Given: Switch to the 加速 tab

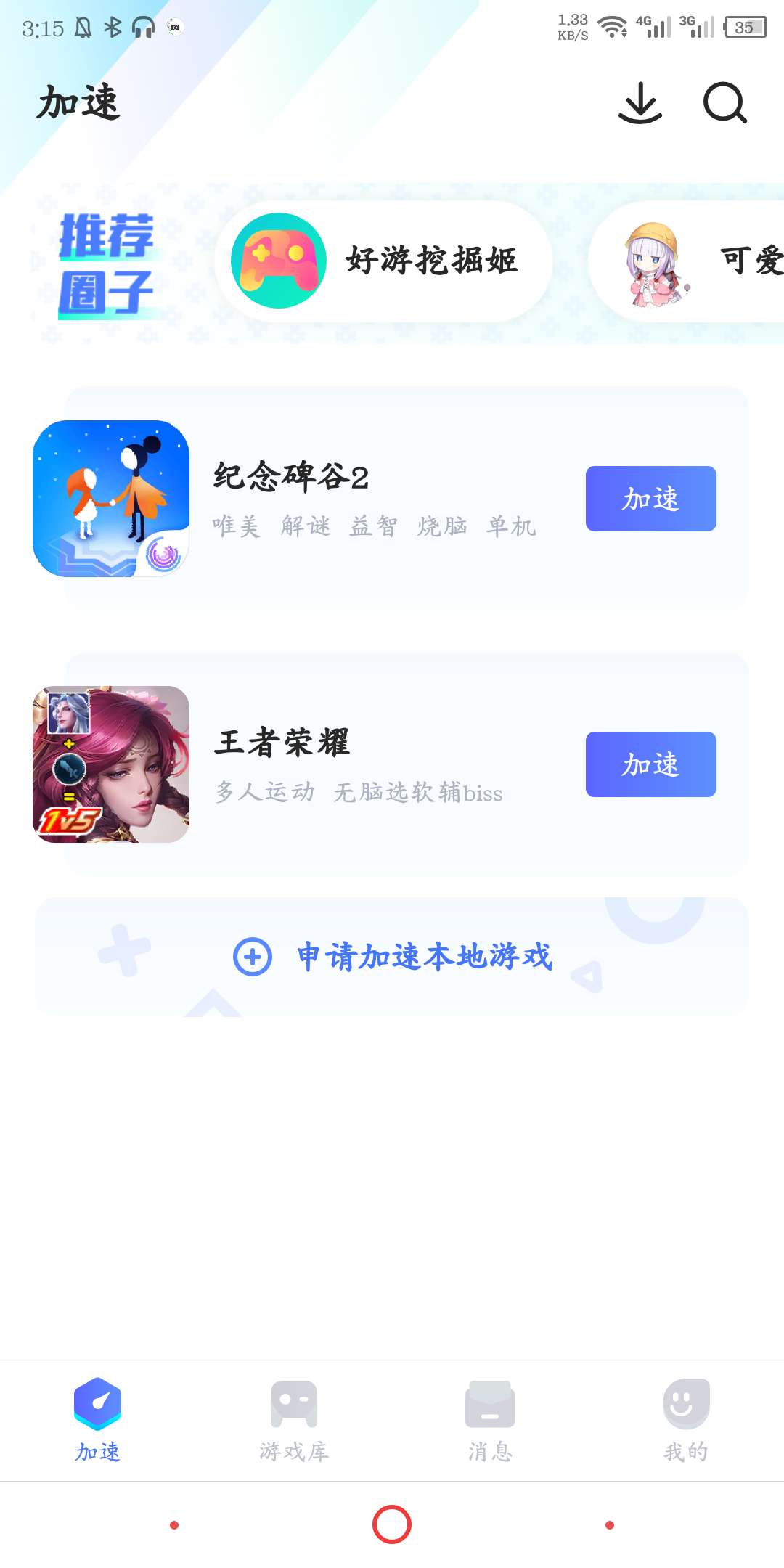Looking at the screenshot, I should (98, 1419).
